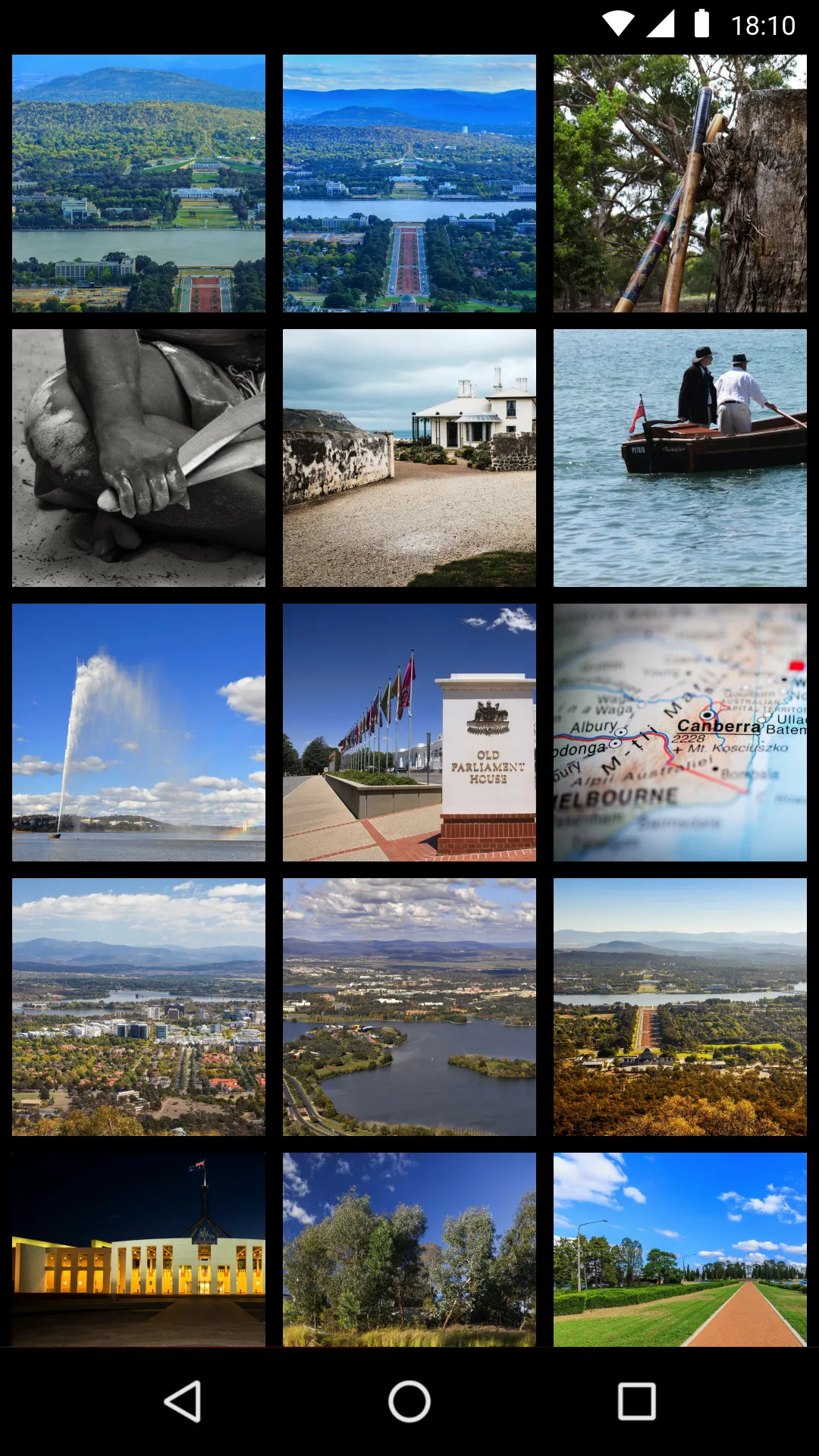View the white house on gravel road photo
This screenshot has height=1456, width=819.
pos(409,457)
